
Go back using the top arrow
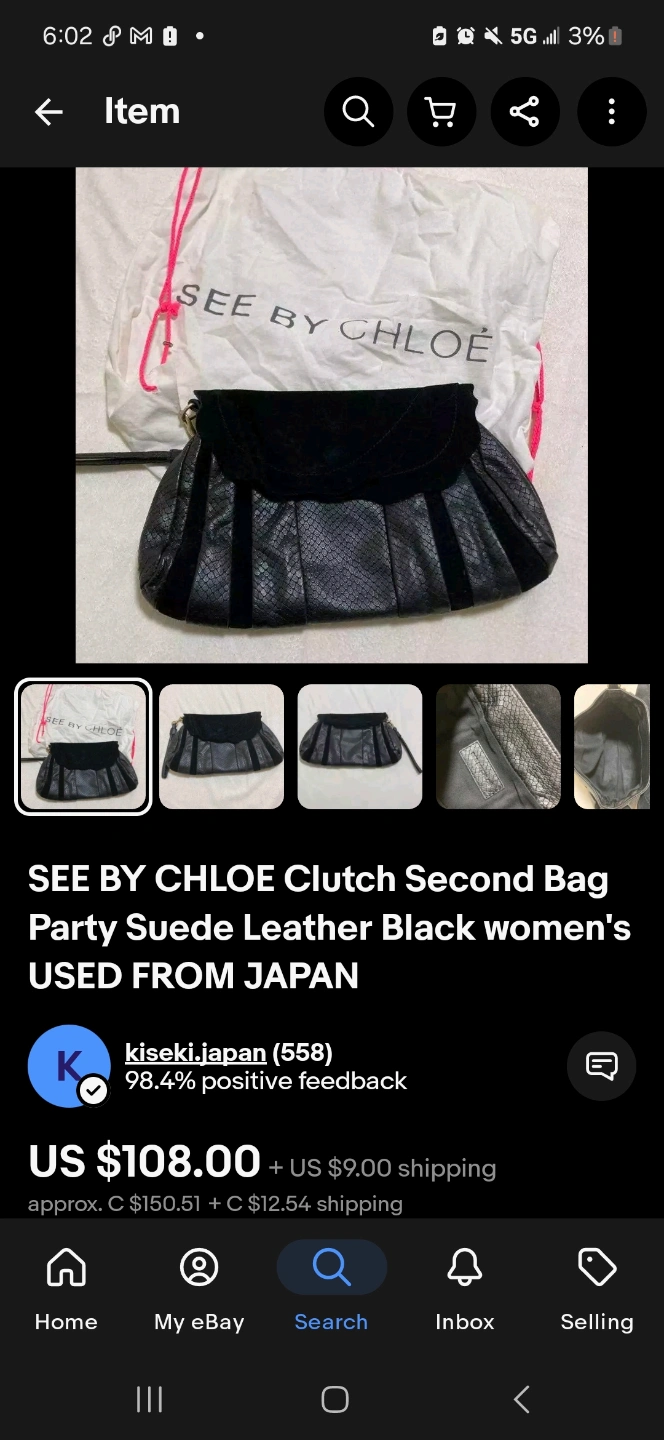click(x=48, y=112)
